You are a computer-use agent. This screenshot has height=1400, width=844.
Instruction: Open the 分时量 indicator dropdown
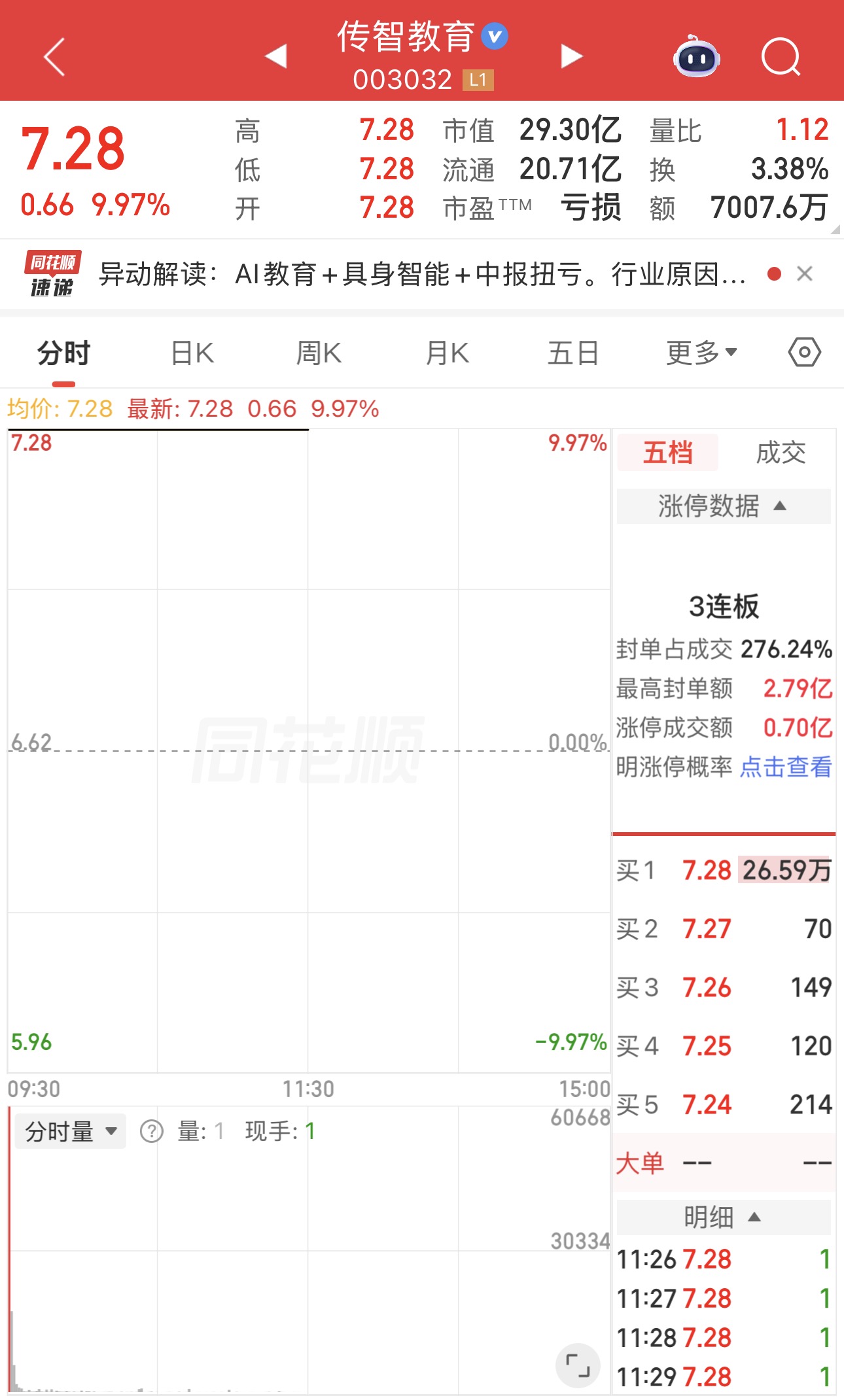[71, 1131]
